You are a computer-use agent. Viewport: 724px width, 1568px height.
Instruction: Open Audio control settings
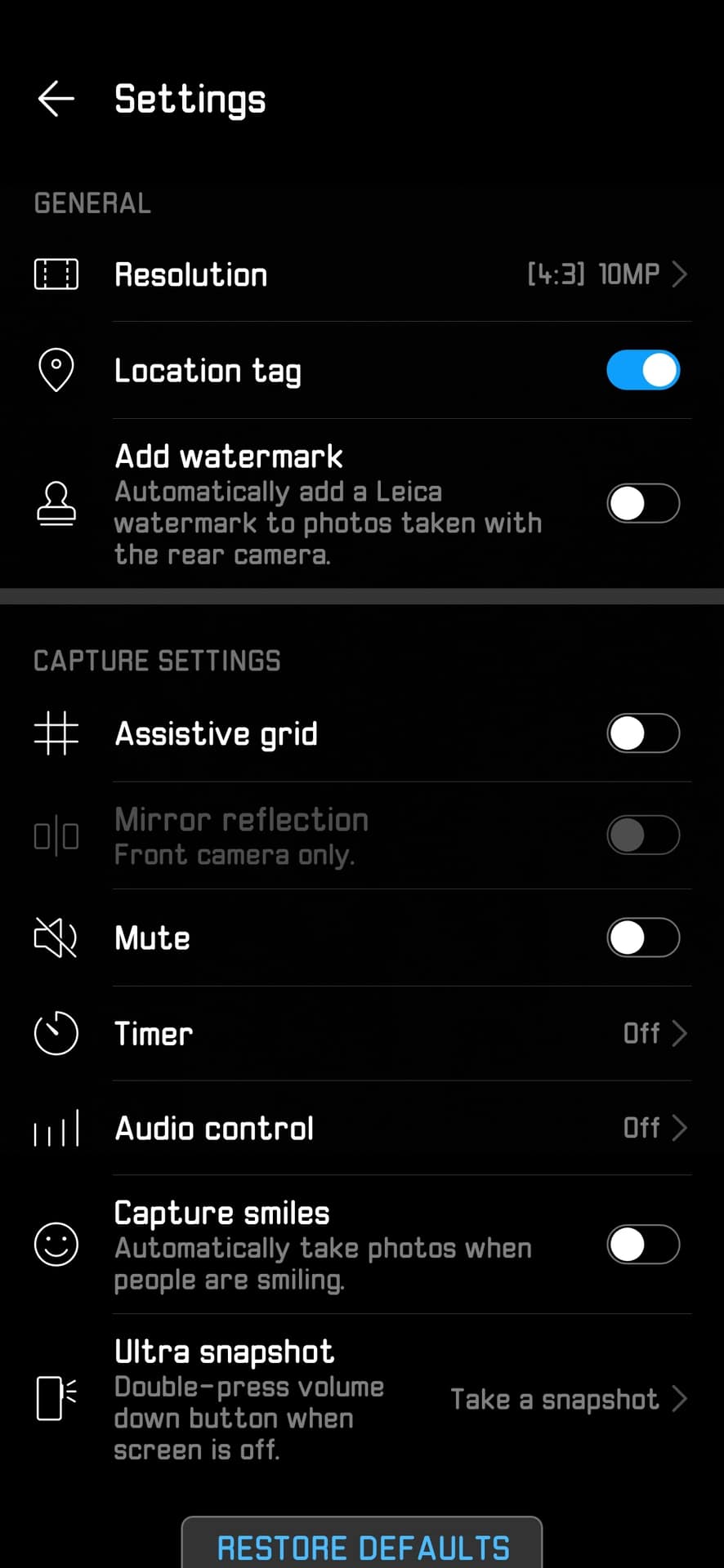click(361, 1129)
